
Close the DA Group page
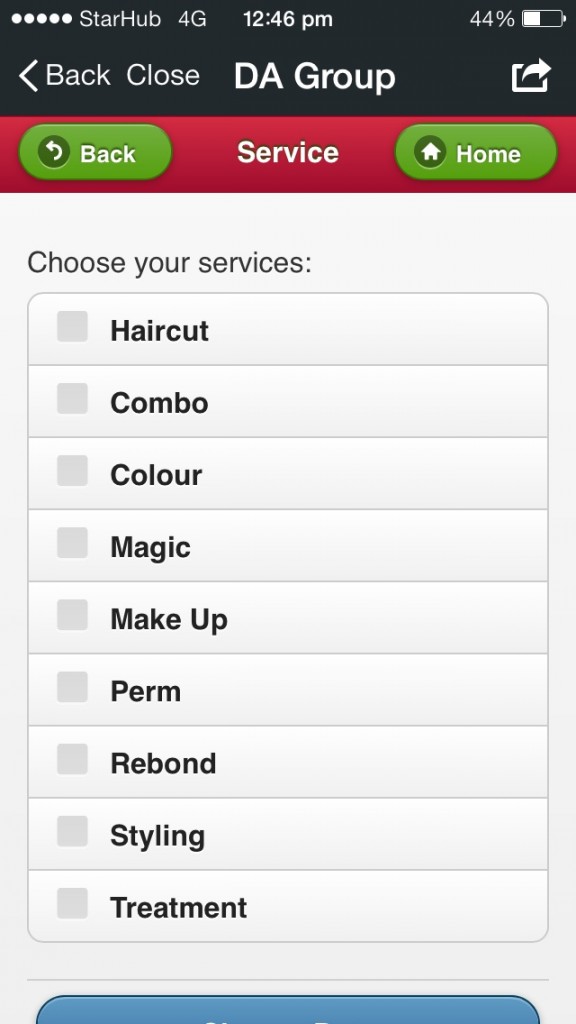163,76
